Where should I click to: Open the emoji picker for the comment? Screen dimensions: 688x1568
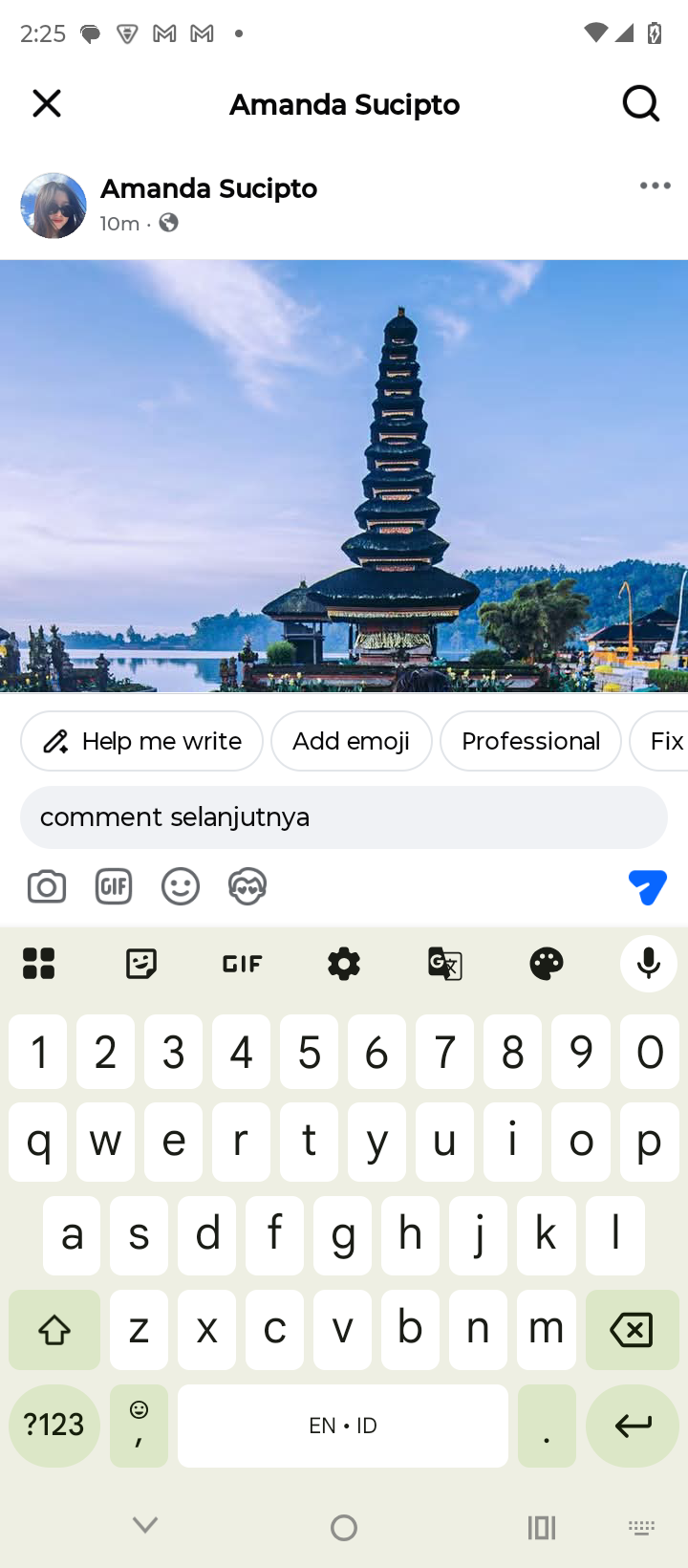pyautogui.click(x=181, y=887)
